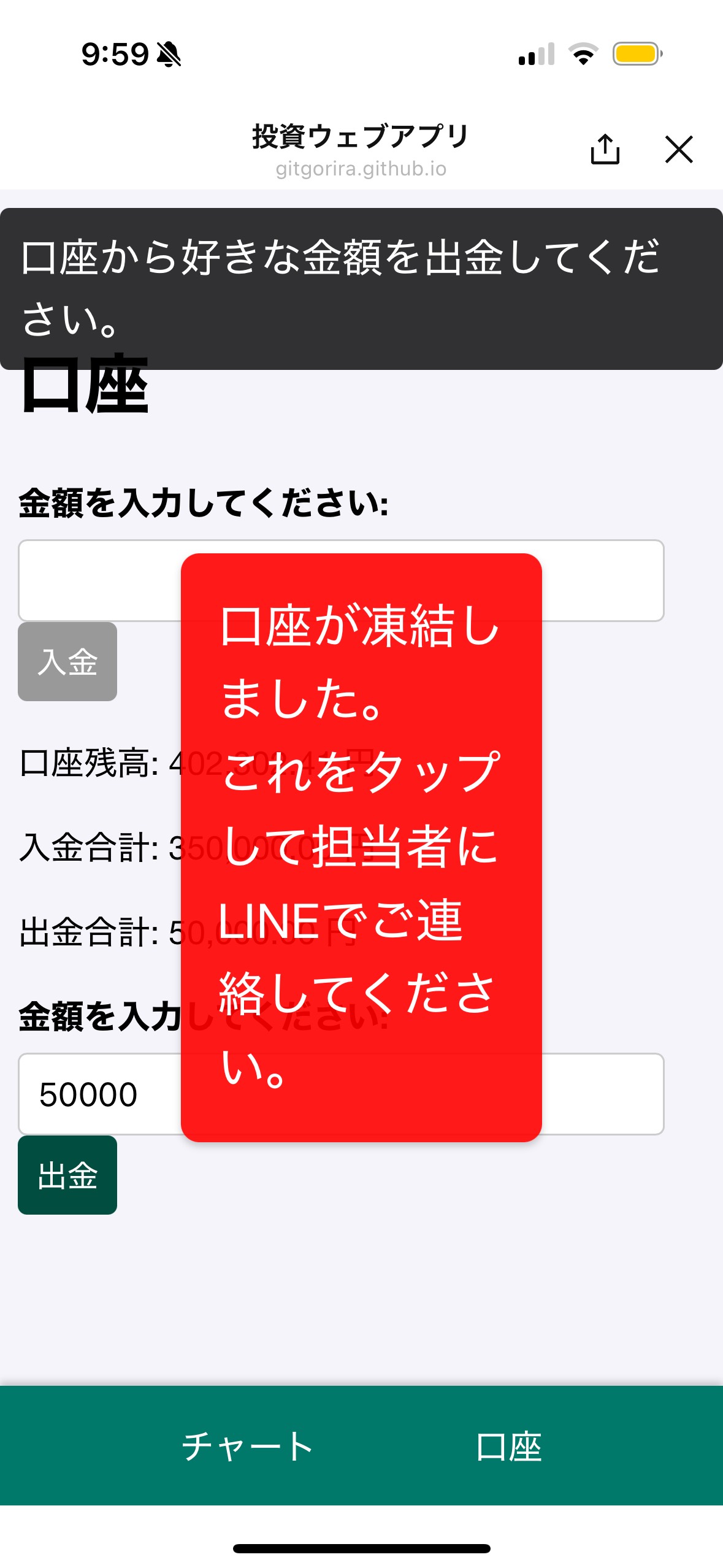The width and height of the screenshot is (723, 1568).
Task: Share this page via the share icon
Action: (605, 149)
